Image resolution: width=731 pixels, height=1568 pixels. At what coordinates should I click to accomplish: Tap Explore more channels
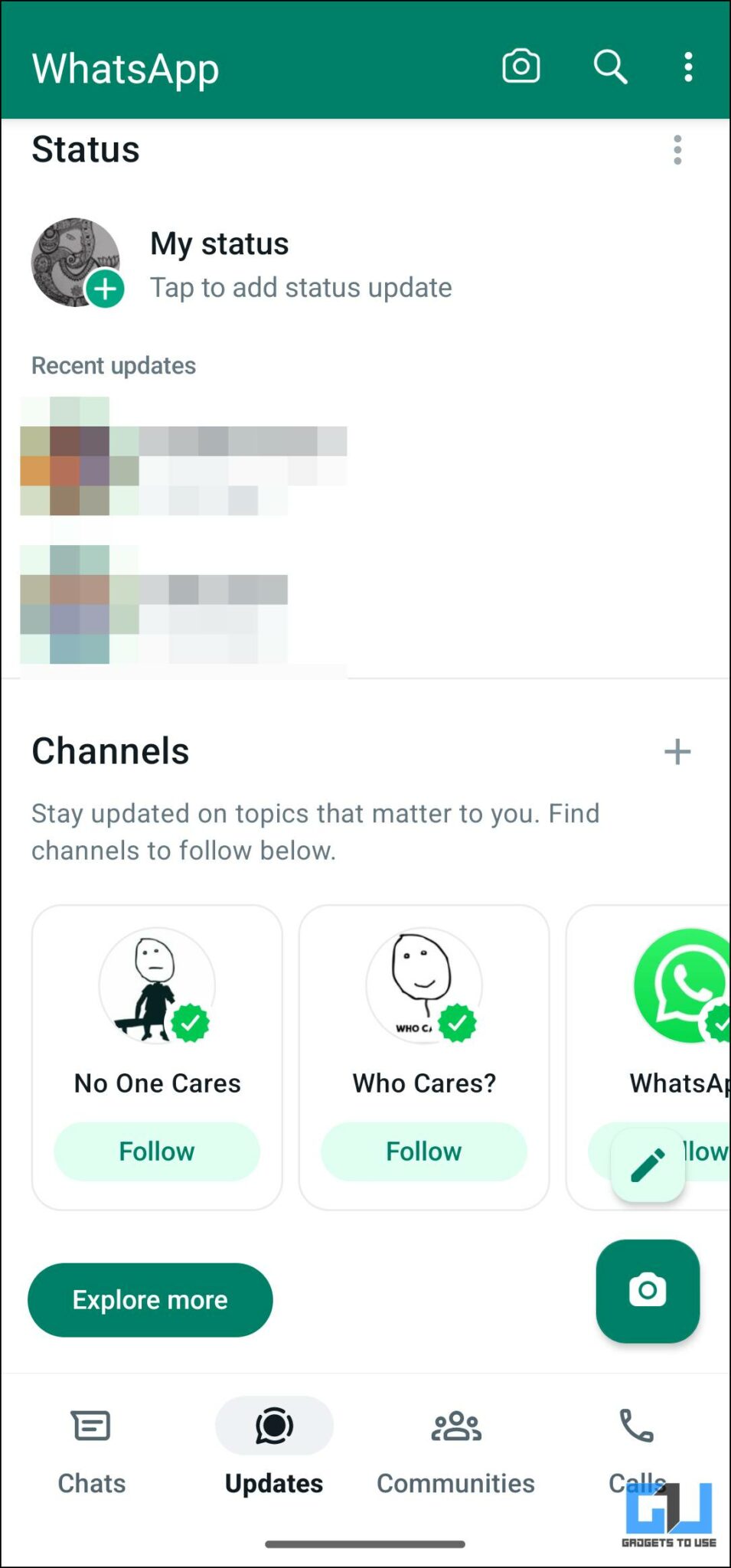150,1299
